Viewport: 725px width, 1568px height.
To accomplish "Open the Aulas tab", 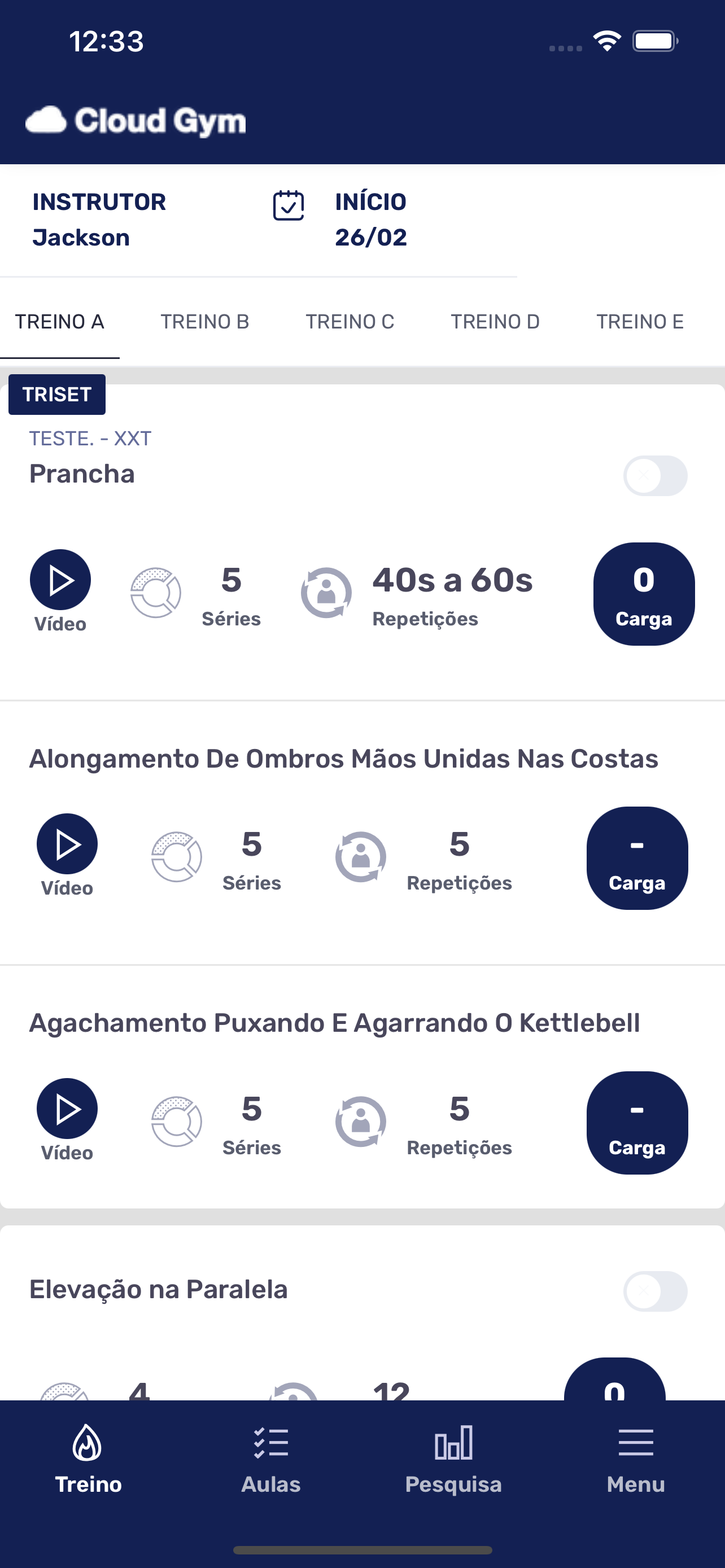I will [271, 1460].
